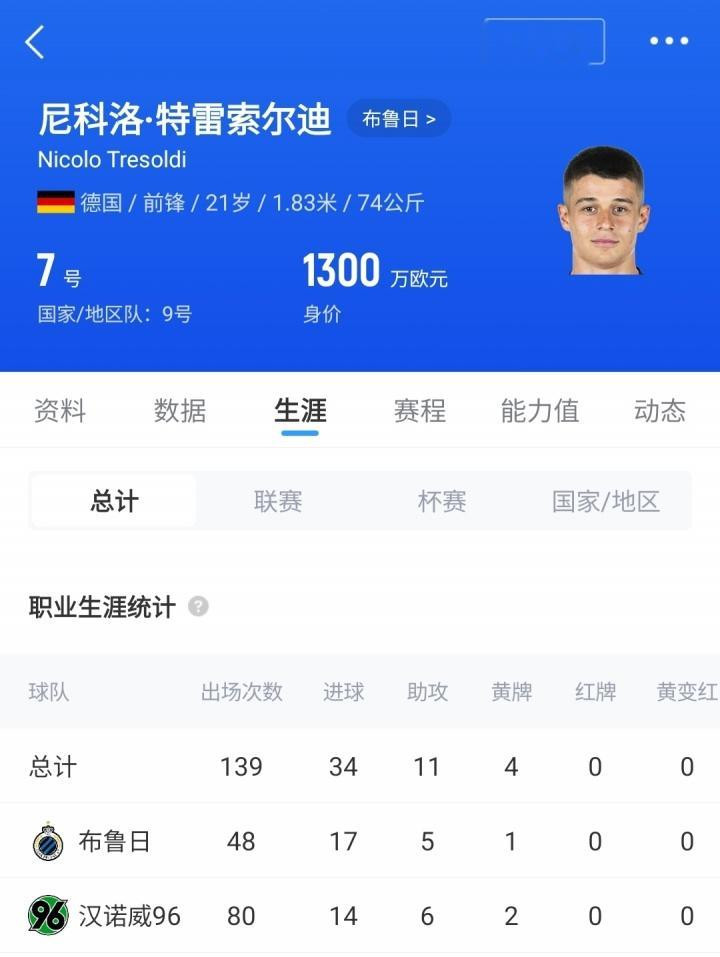Go back using the top-left arrow
This screenshot has width=720, height=957.
[x=35, y=42]
